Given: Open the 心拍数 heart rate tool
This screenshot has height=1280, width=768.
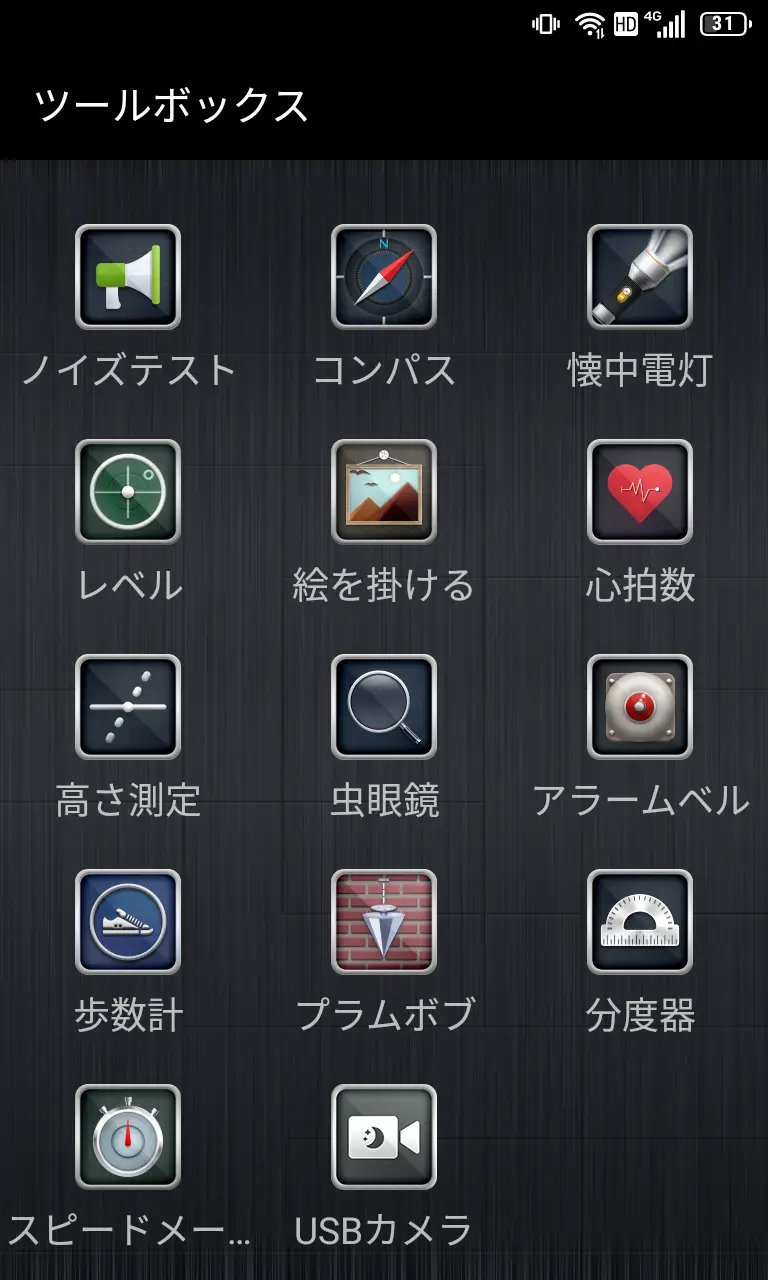Looking at the screenshot, I should tap(640, 492).
